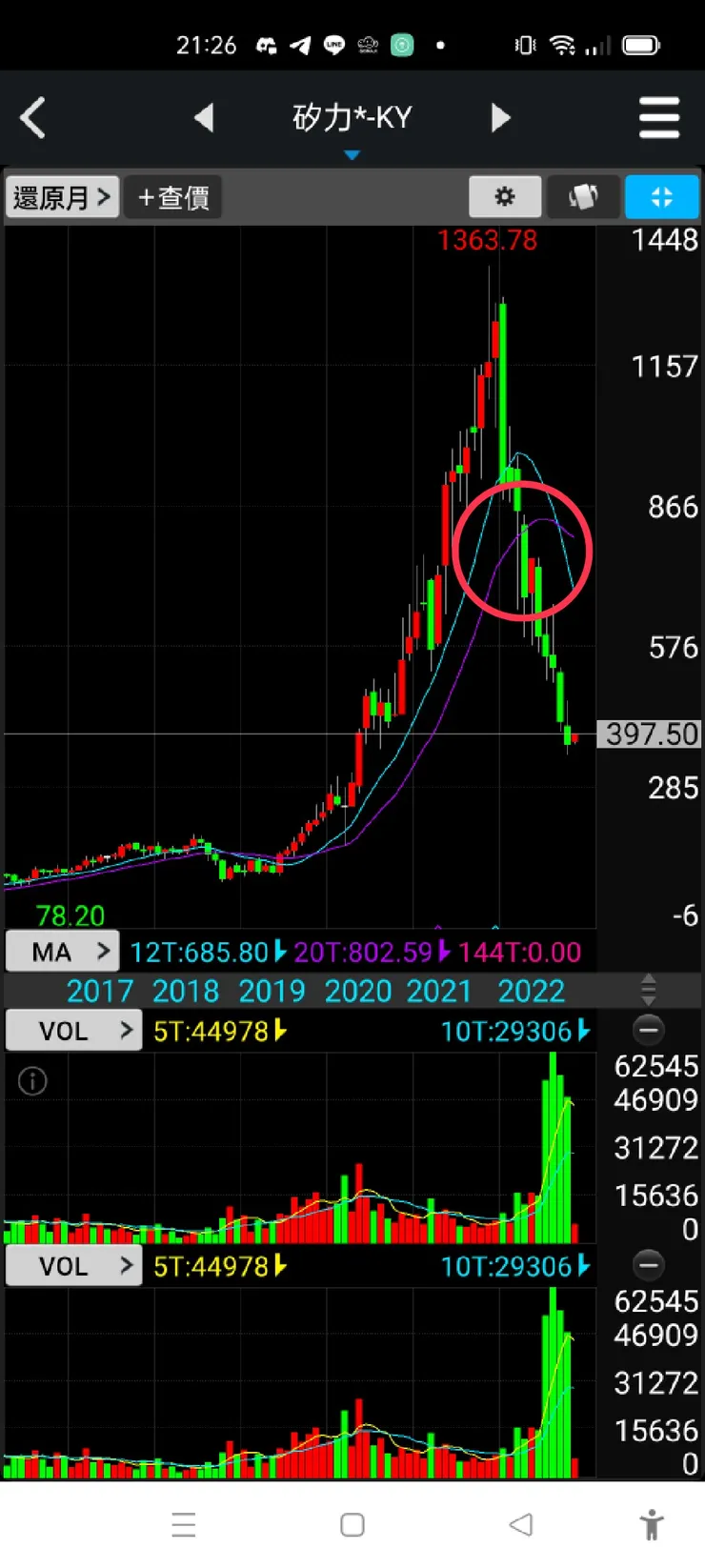The height and width of the screenshot is (1568, 705).
Task: Change the second VOL indicator selector
Action: [73, 1266]
